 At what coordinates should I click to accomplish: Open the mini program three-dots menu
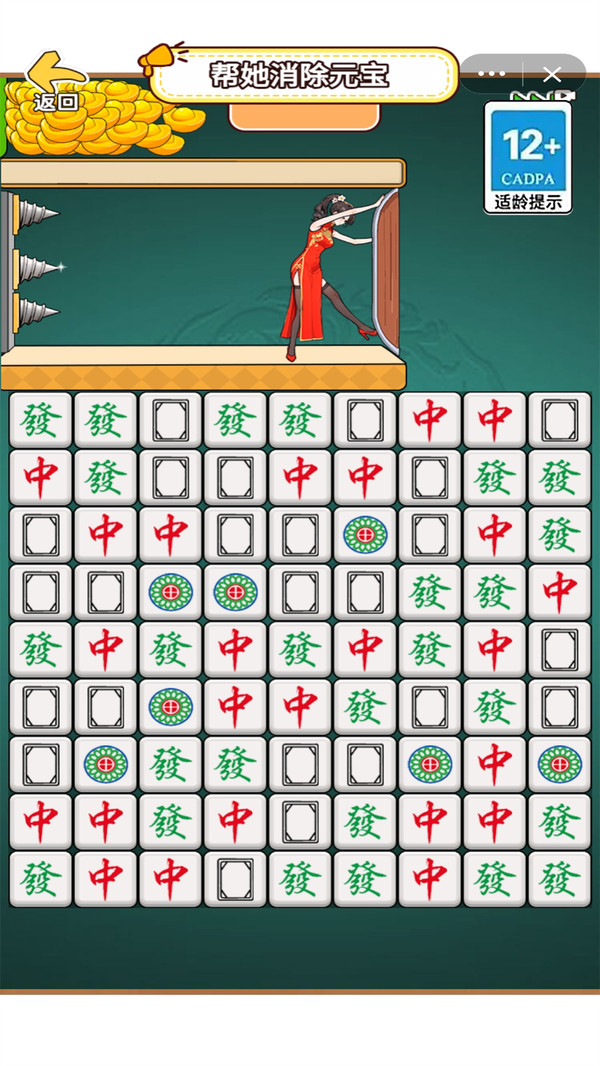491,73
